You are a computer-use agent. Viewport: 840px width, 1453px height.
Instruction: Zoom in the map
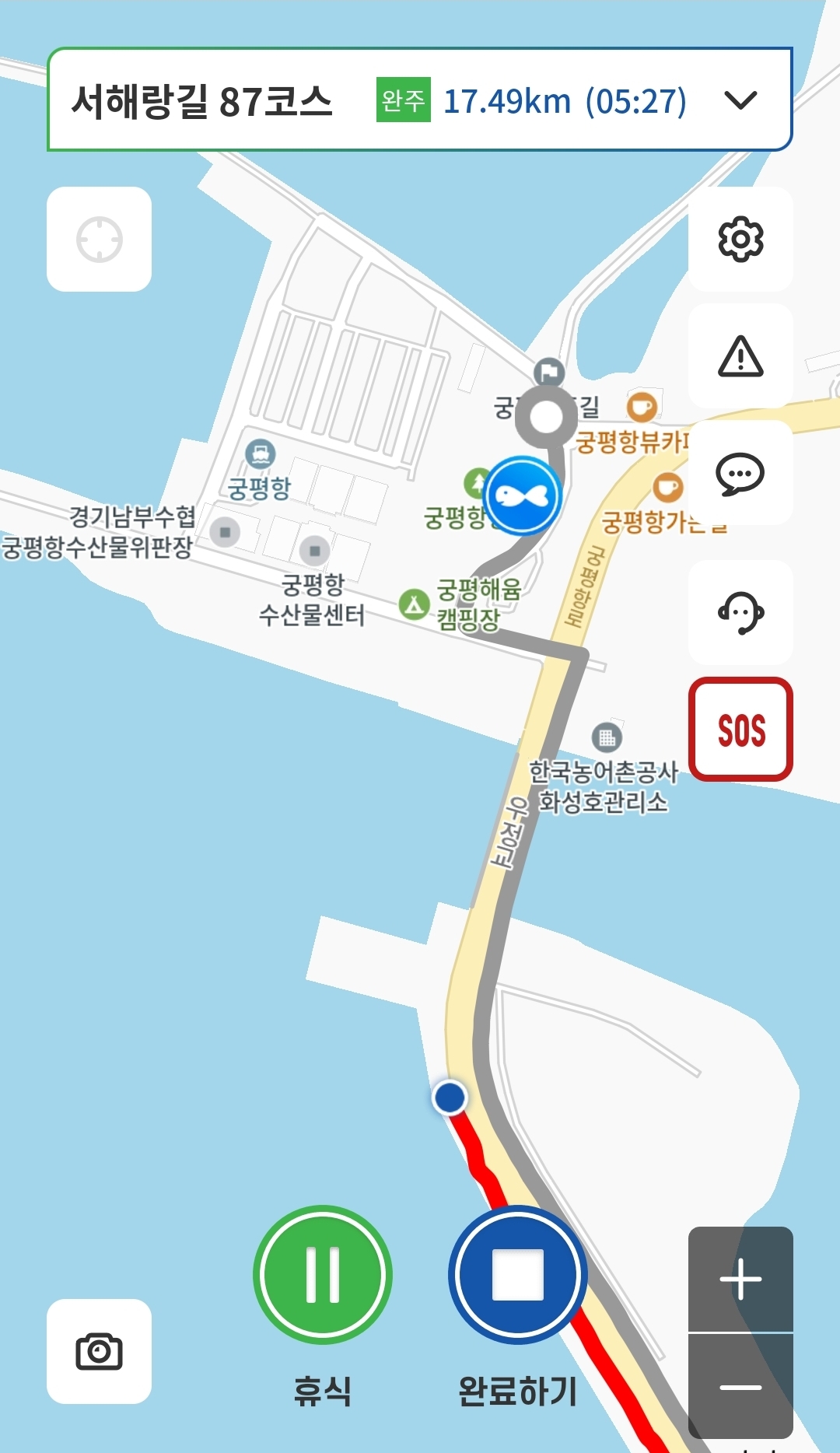pyautogui.click(x=740, y=1280)
